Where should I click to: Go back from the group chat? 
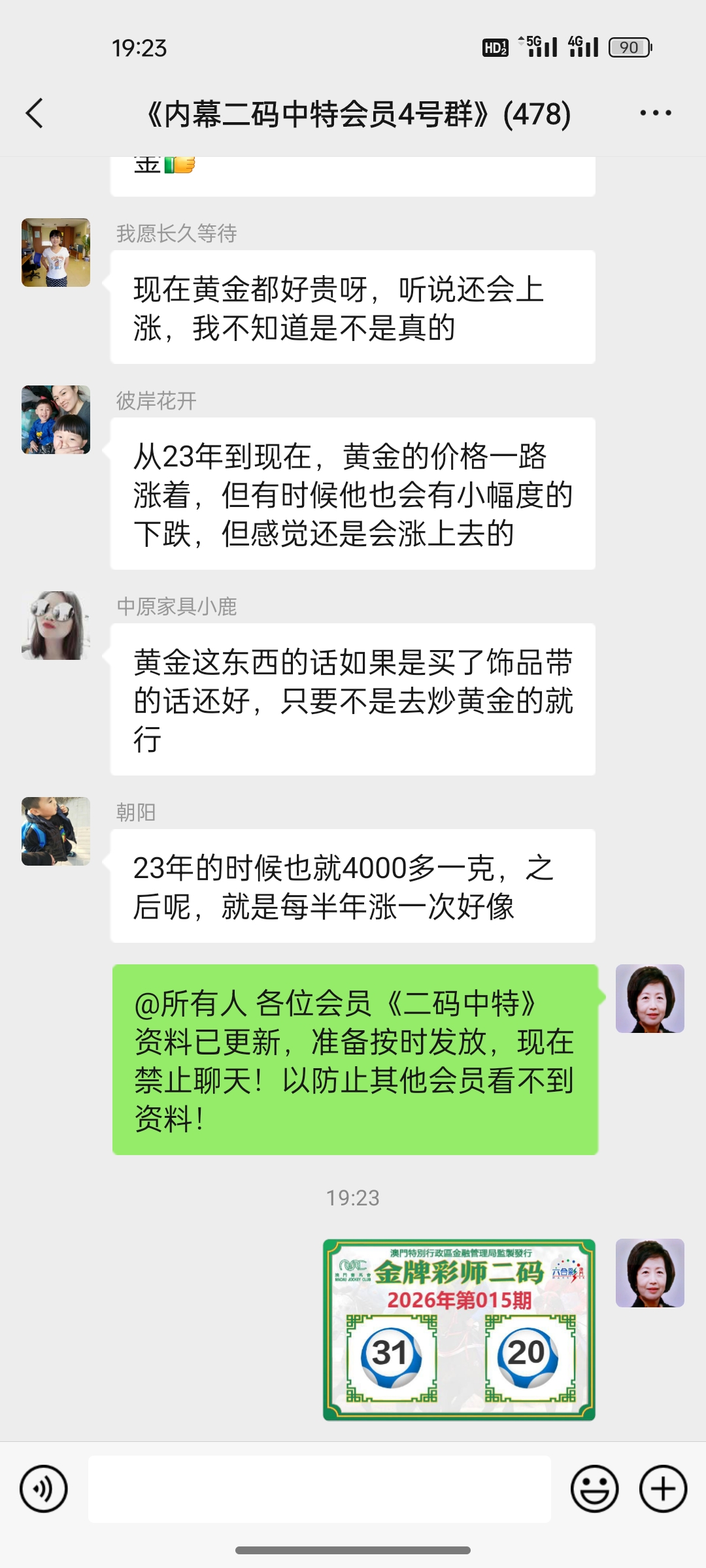35,114
